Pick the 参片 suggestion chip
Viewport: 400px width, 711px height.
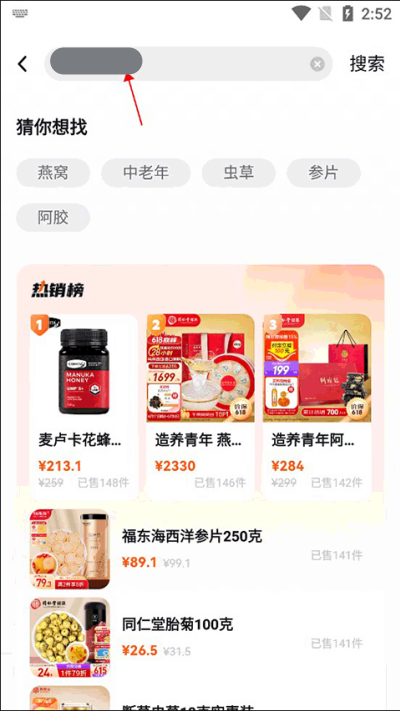pyautogui.click(x=323, y=173)
